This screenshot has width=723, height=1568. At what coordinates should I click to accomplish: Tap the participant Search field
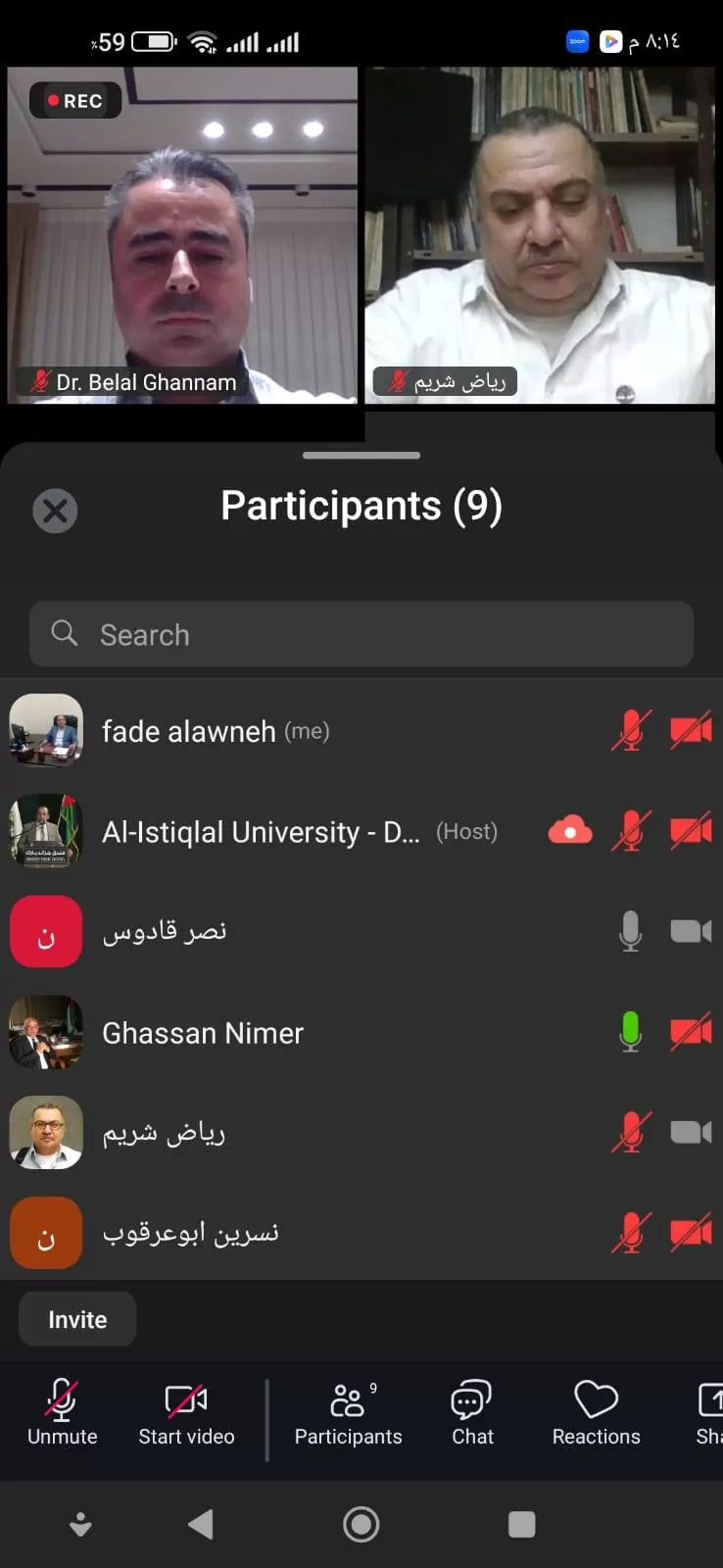pos(361,634)
